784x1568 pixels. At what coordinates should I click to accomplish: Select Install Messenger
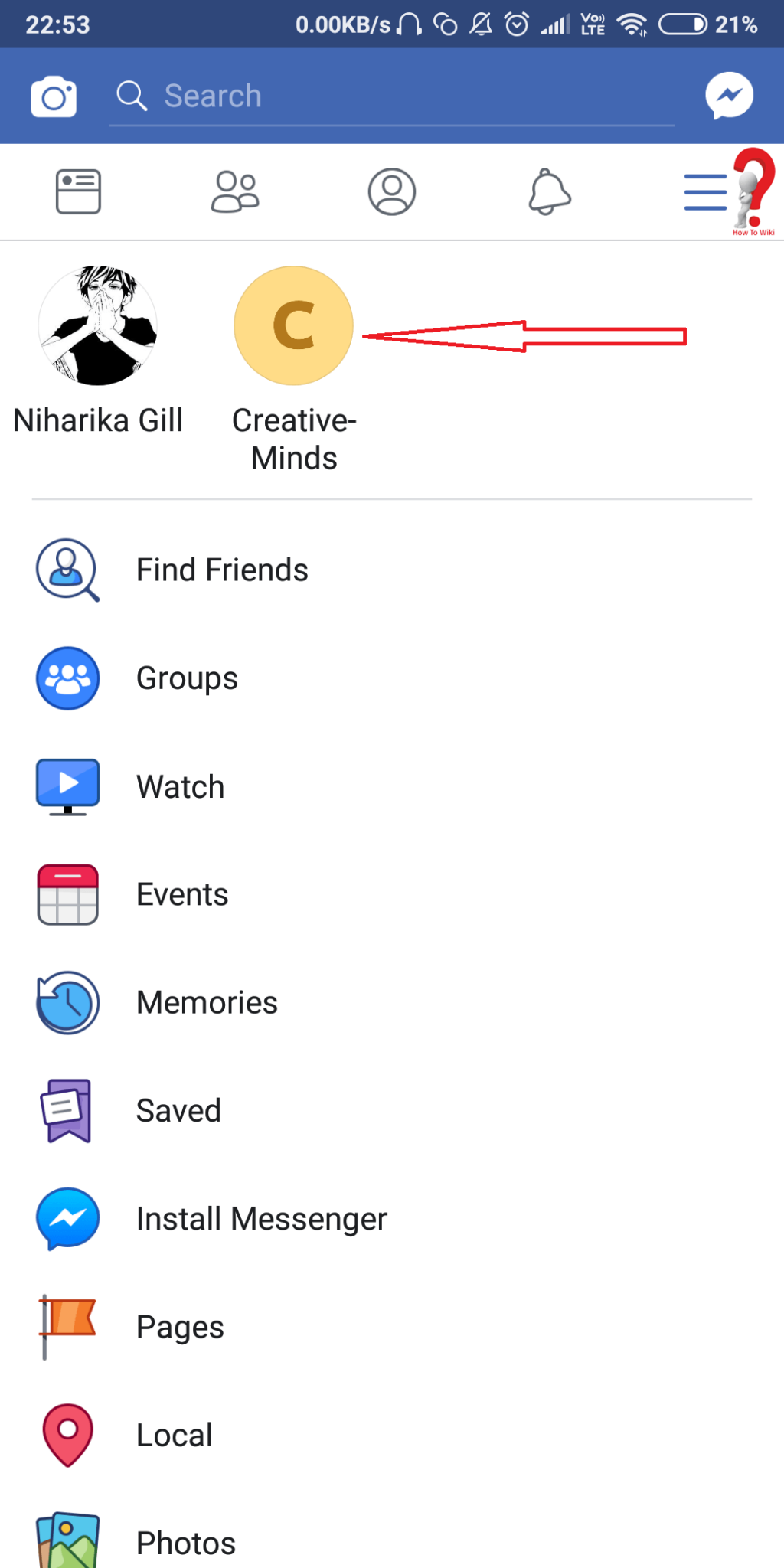pyautogui.click(x=392, y=1219)
